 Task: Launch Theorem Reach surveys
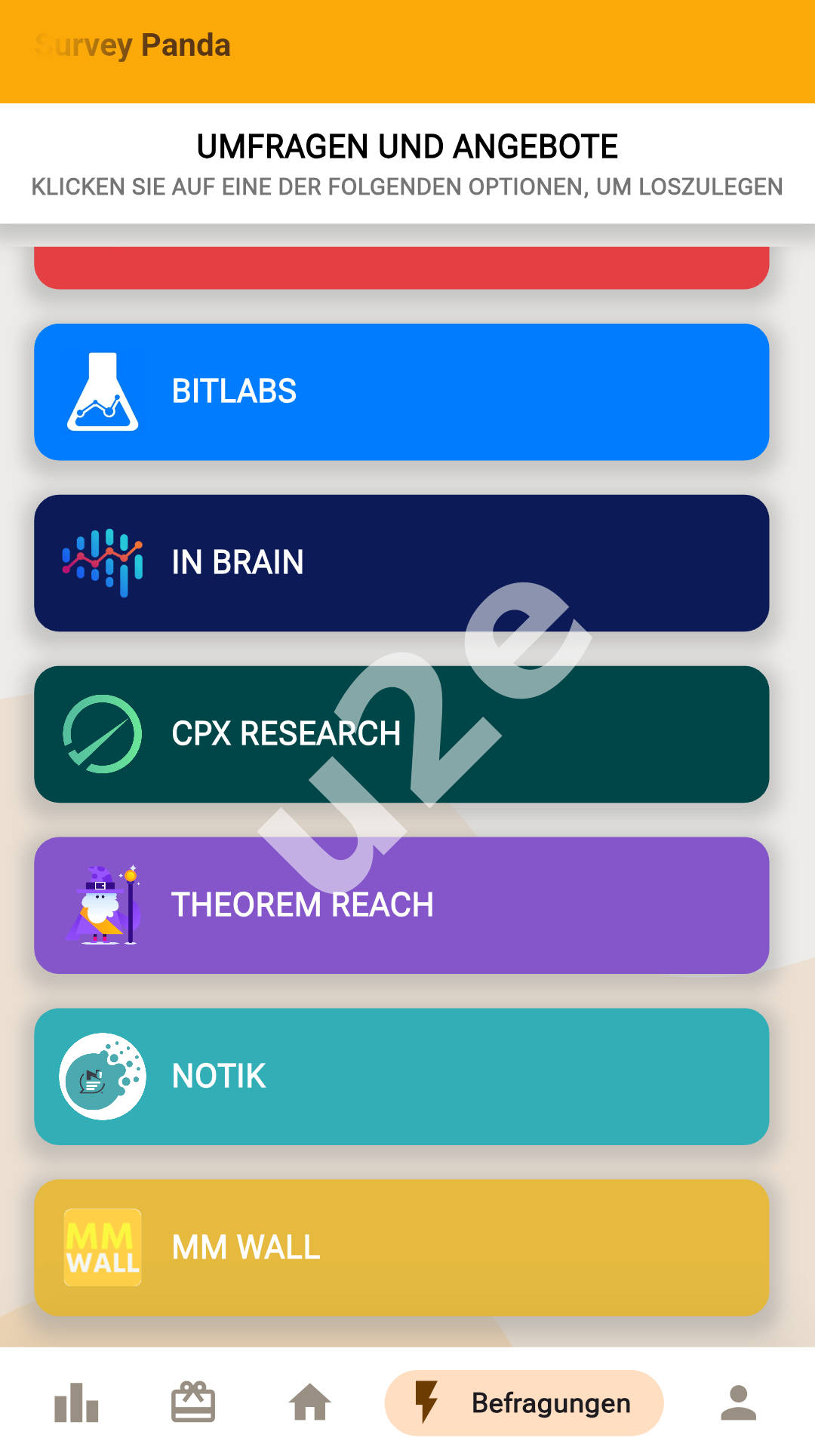401,905
